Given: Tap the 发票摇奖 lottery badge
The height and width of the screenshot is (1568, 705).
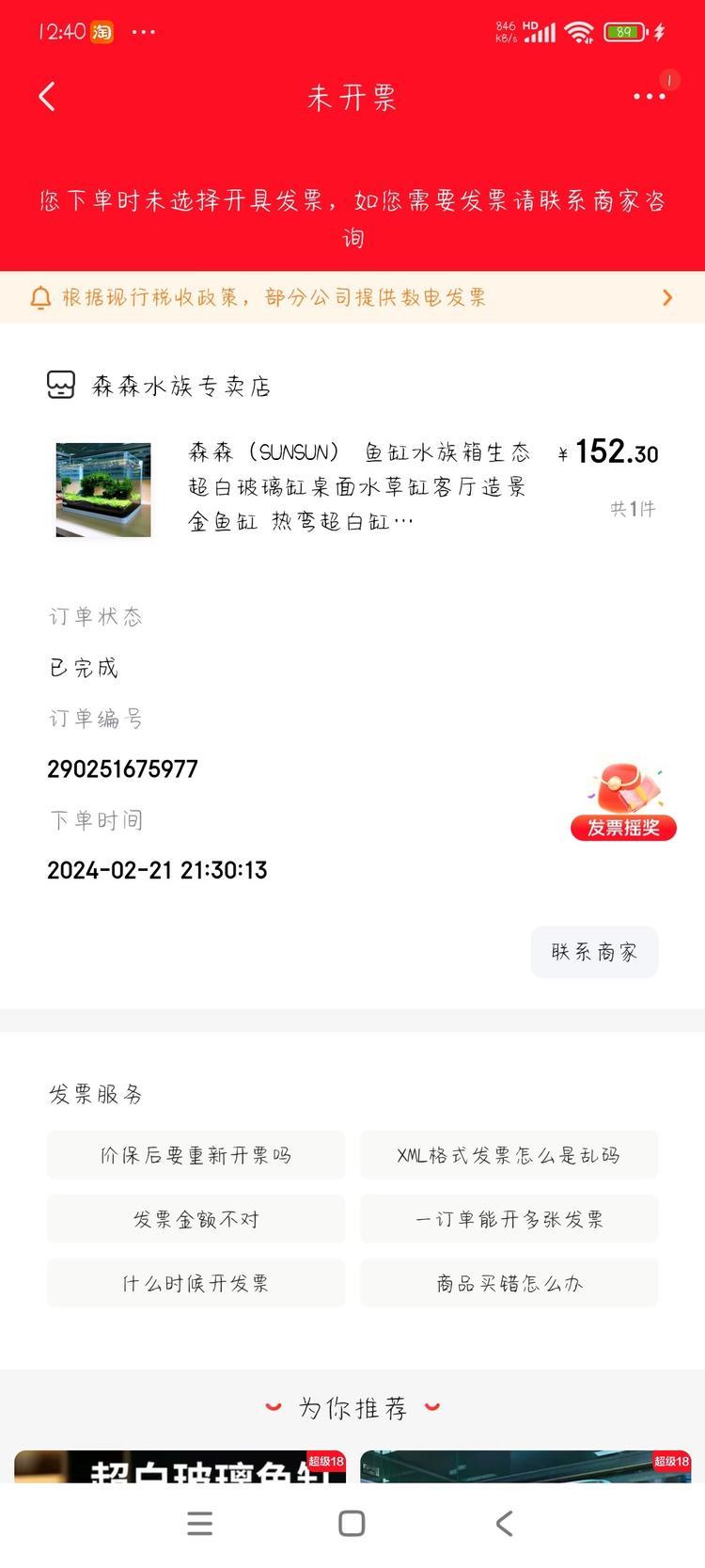Looking at the screenshot, I should (x=623, y=802).
